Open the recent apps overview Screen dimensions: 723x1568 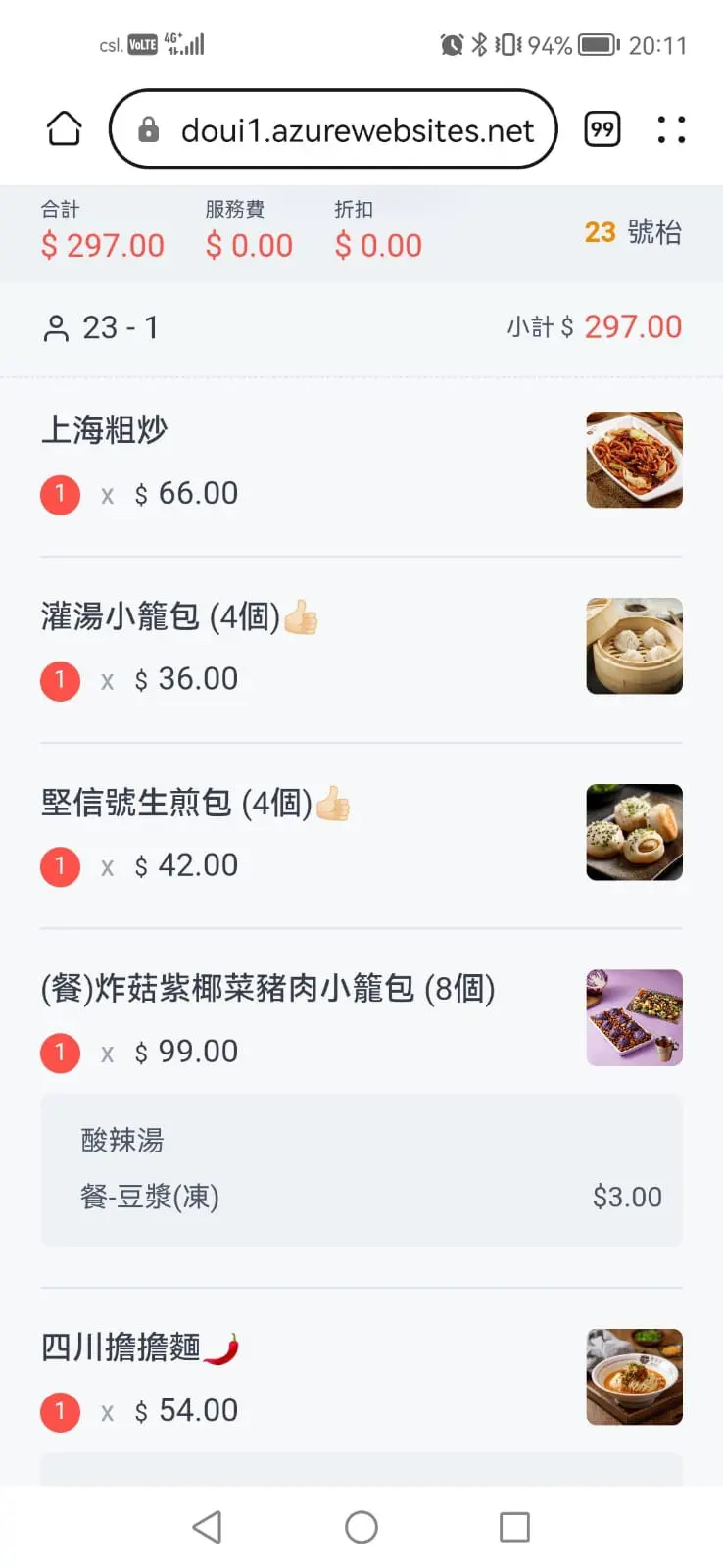point(514,1527)
